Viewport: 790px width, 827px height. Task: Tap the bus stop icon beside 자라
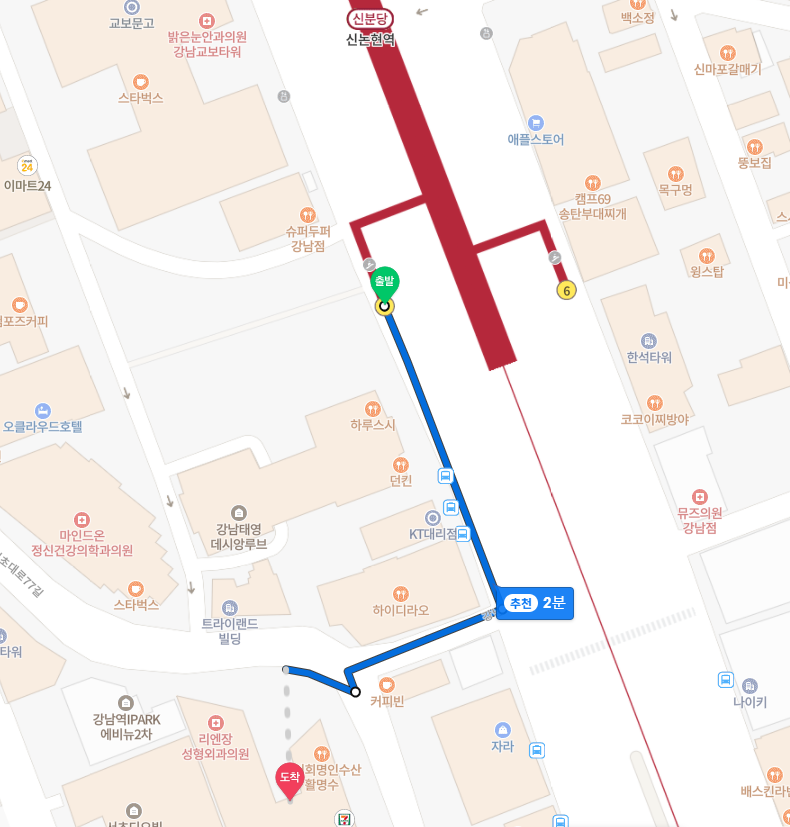click(x=537, y=749)
